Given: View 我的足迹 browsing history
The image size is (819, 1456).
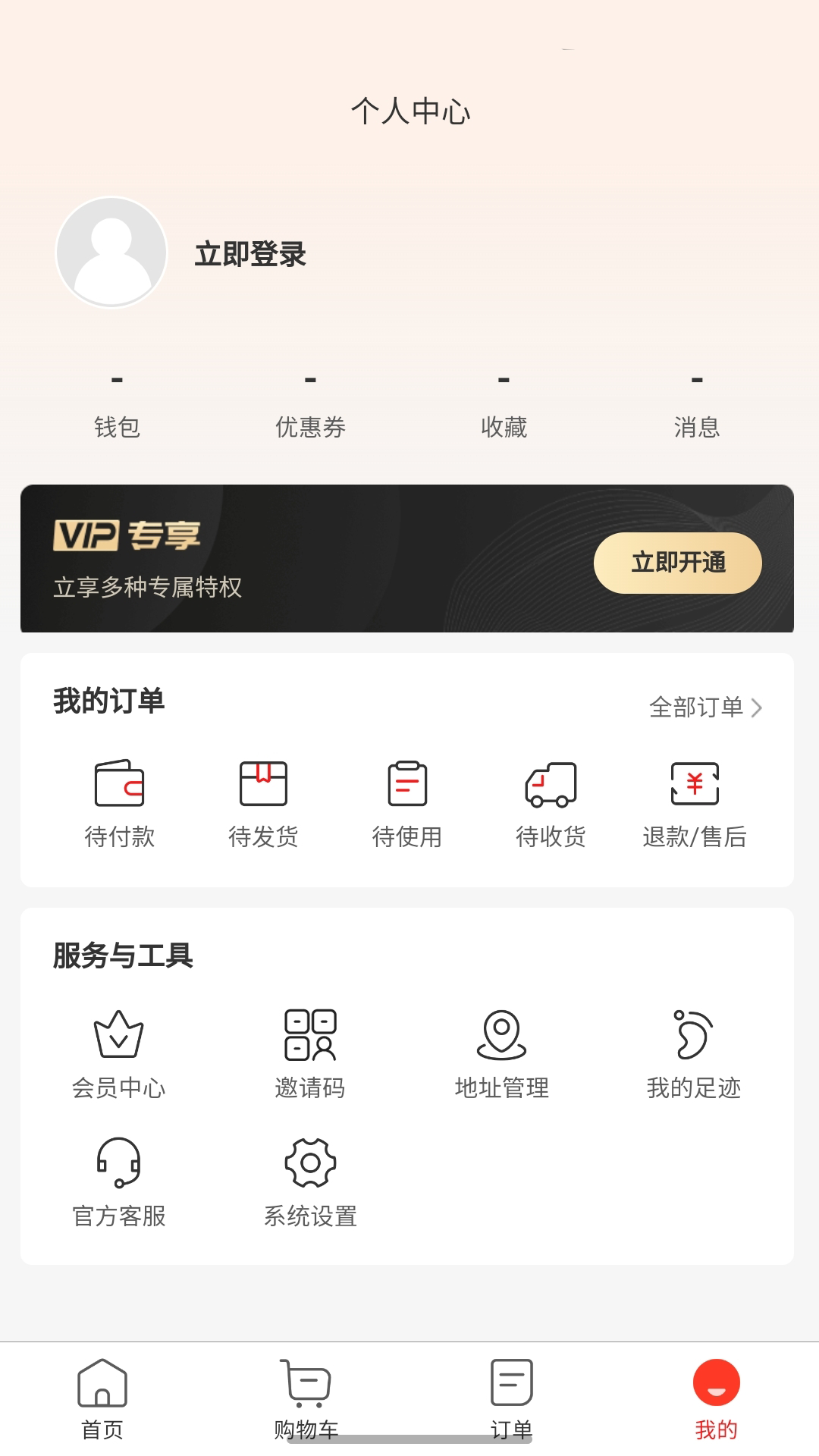Looking at the screenshot, I should tap(693, 1054).
